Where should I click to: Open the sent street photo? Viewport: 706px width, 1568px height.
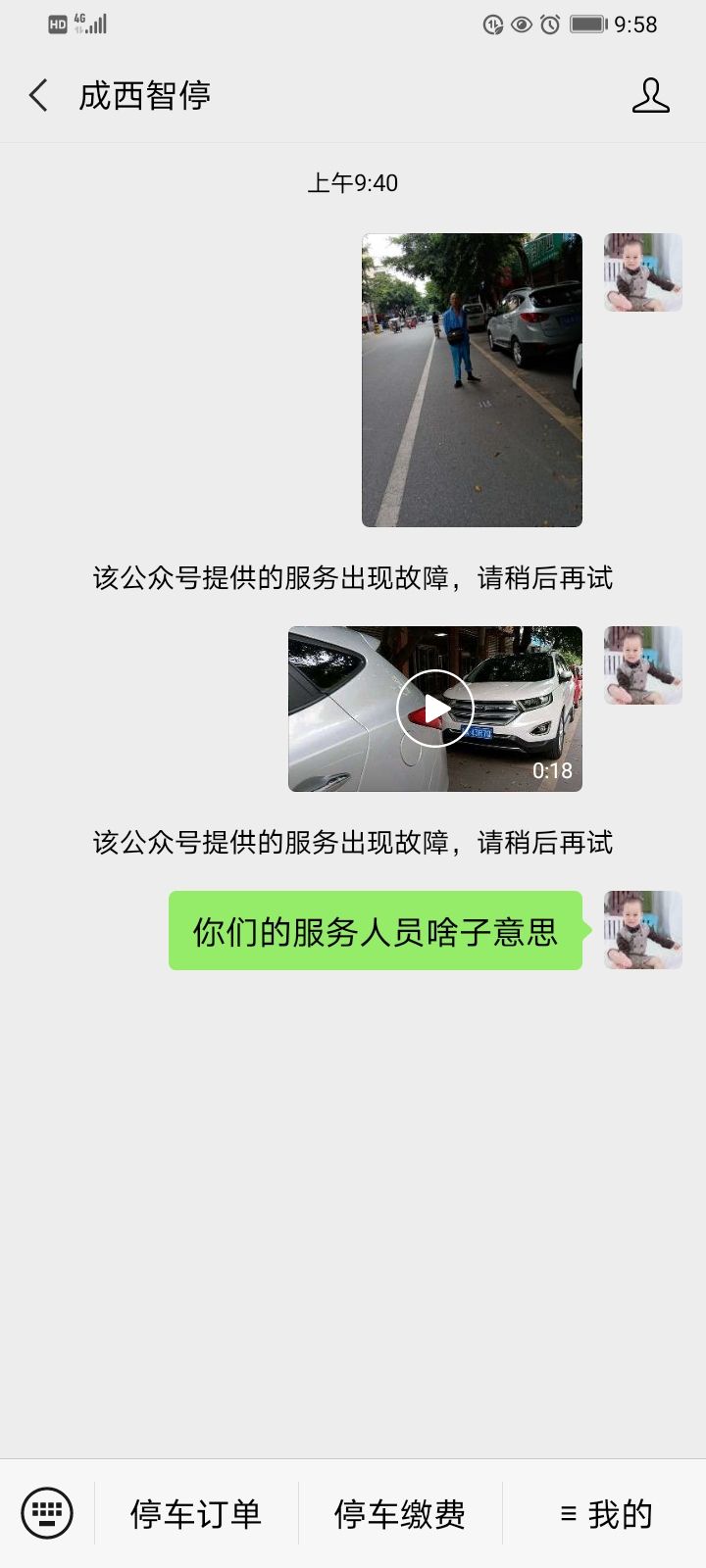(x=472, y=380)
